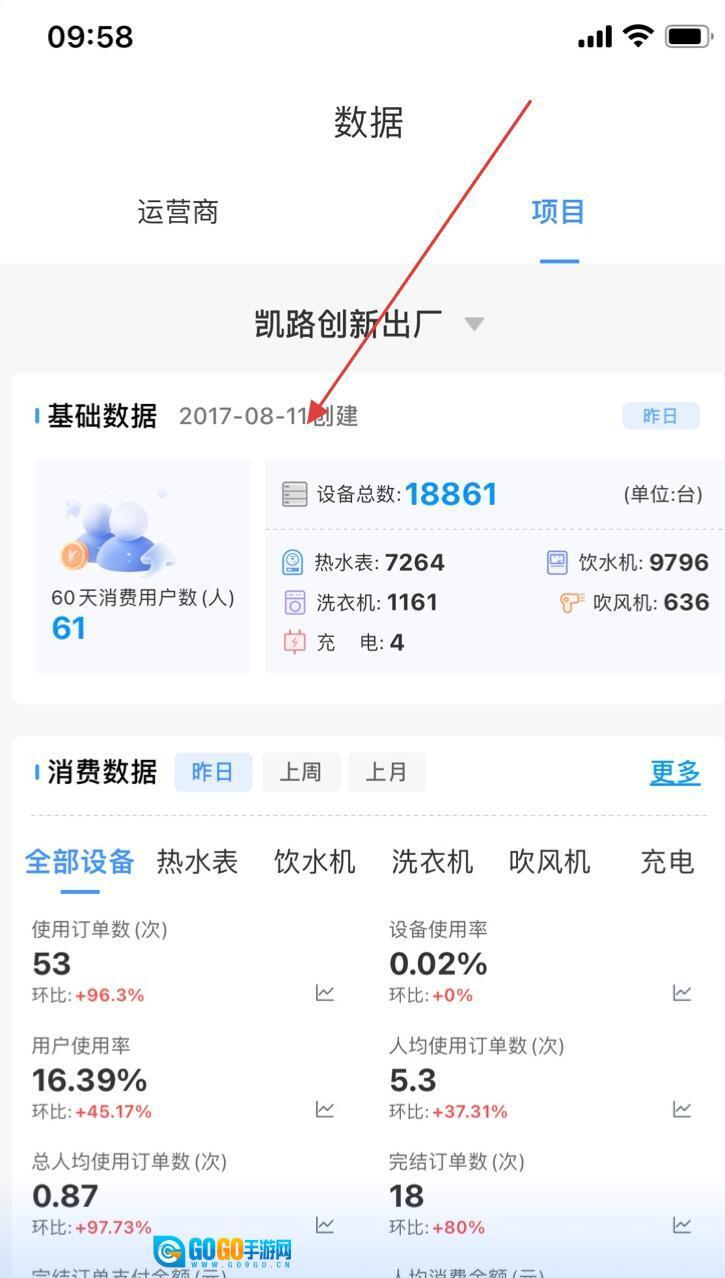The height and width of the screenshot is (1278, 725).
Task: Open the 更多 link
Action: [675, 772]
